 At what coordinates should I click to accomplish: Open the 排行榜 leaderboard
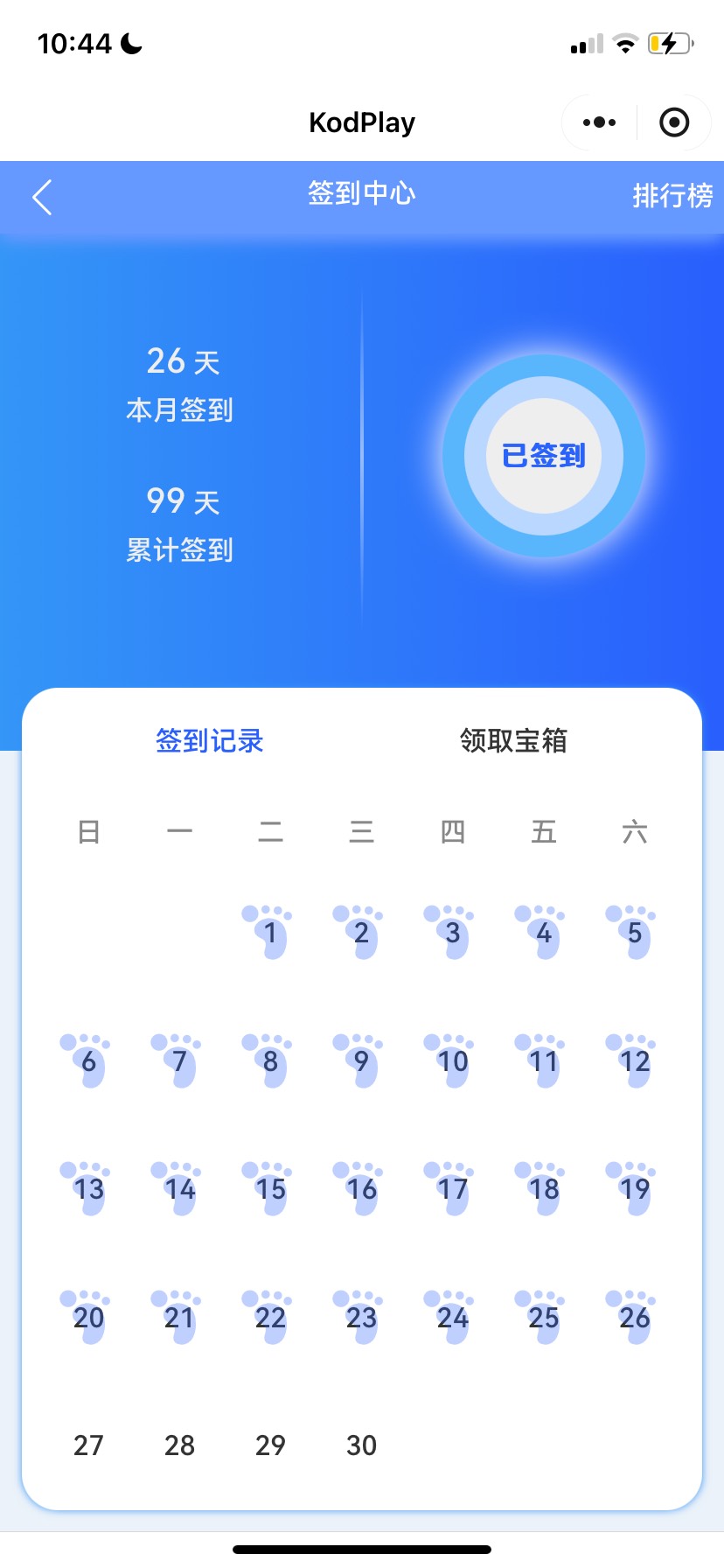[672, 195]
